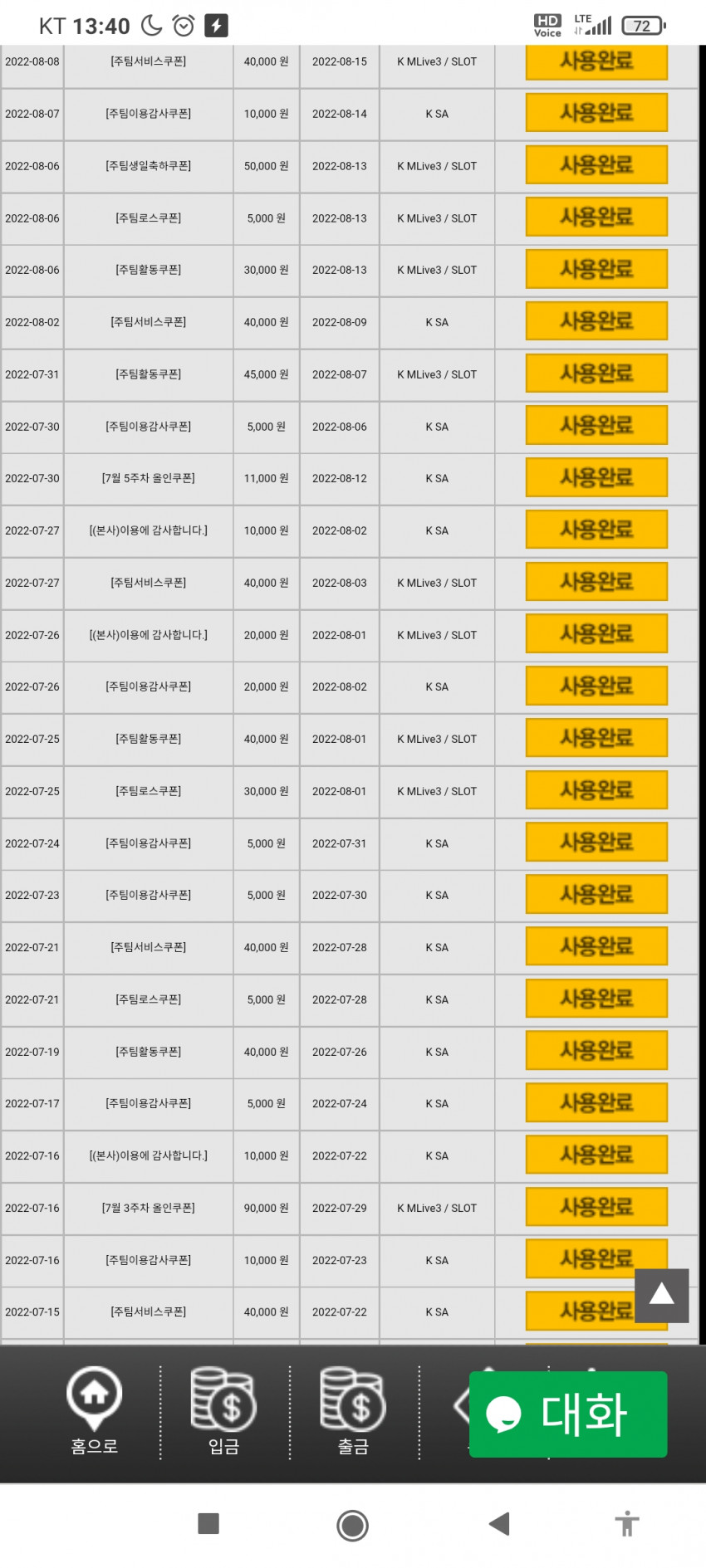The height and width of the screenshot is (1568, 706).
Task: Tap 사용완료 for the 7월 3주차 올인쿠폰 row
Action: click(x=596, y=1208)
